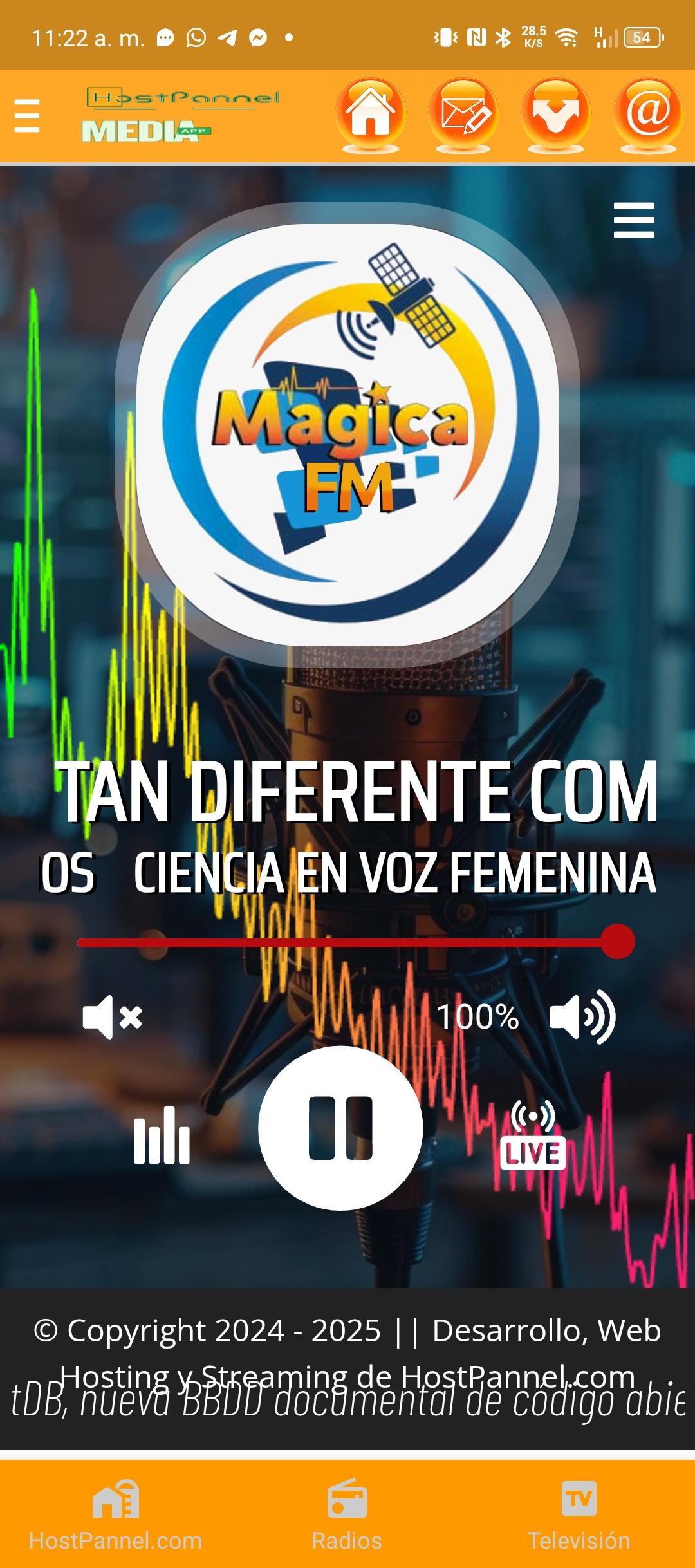Open the envelope message icon

[463, 115]
